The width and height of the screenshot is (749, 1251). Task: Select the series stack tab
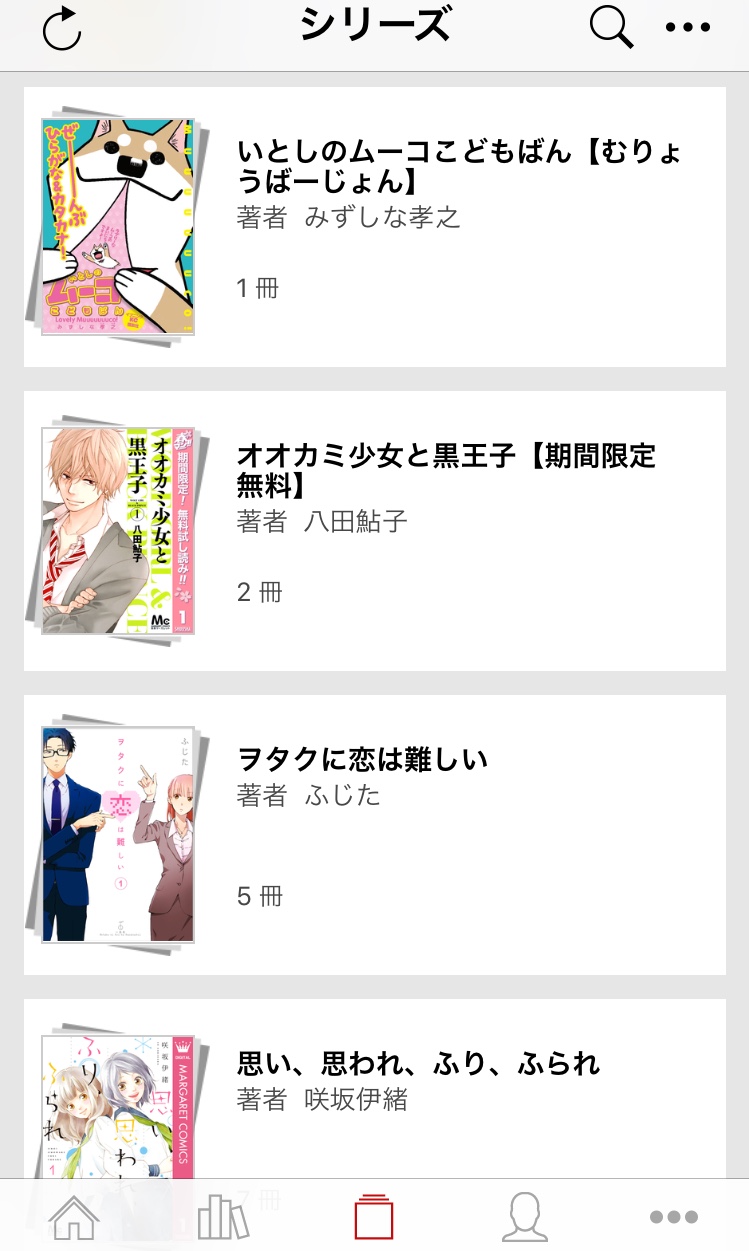click(x=374, y=1217)
